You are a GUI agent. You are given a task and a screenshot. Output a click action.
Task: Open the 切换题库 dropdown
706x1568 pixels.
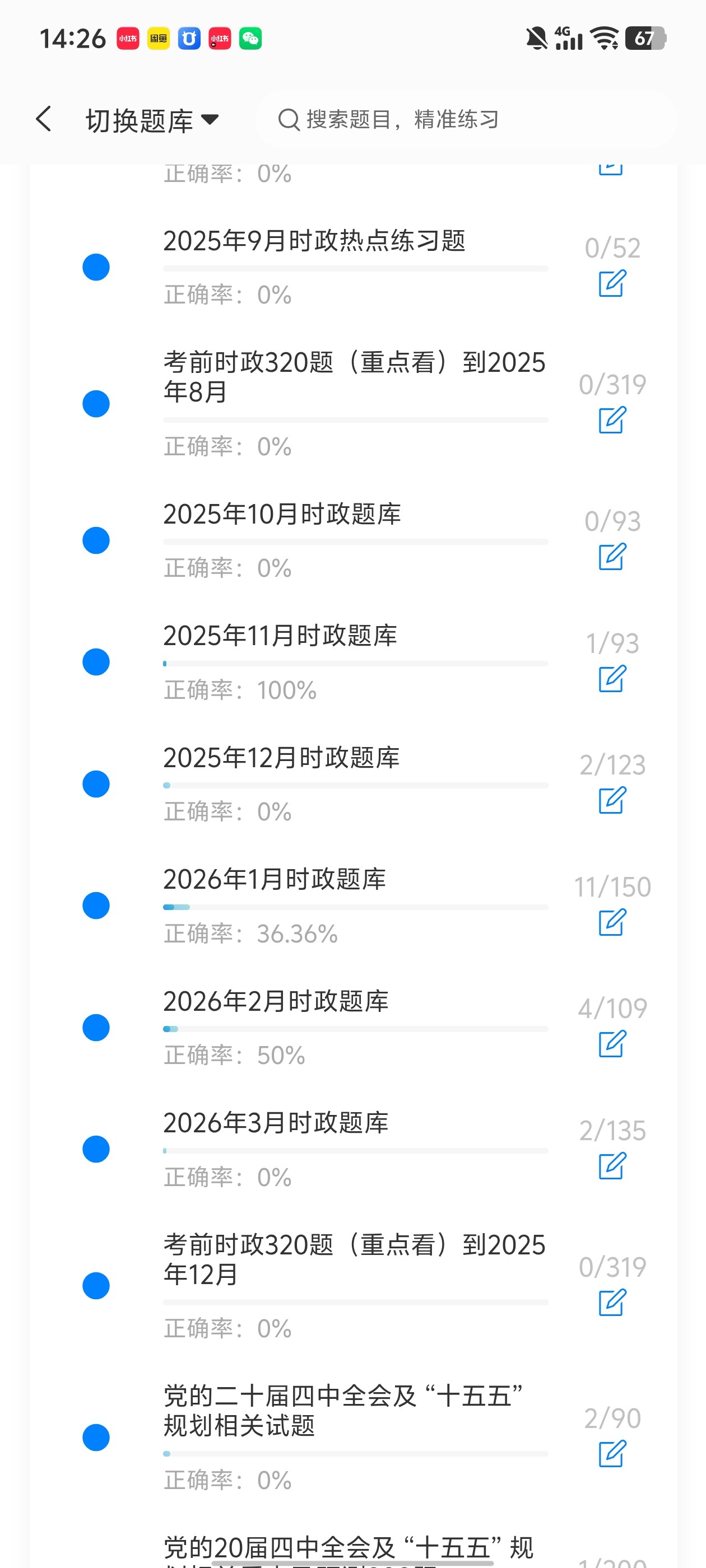(152, 120)
